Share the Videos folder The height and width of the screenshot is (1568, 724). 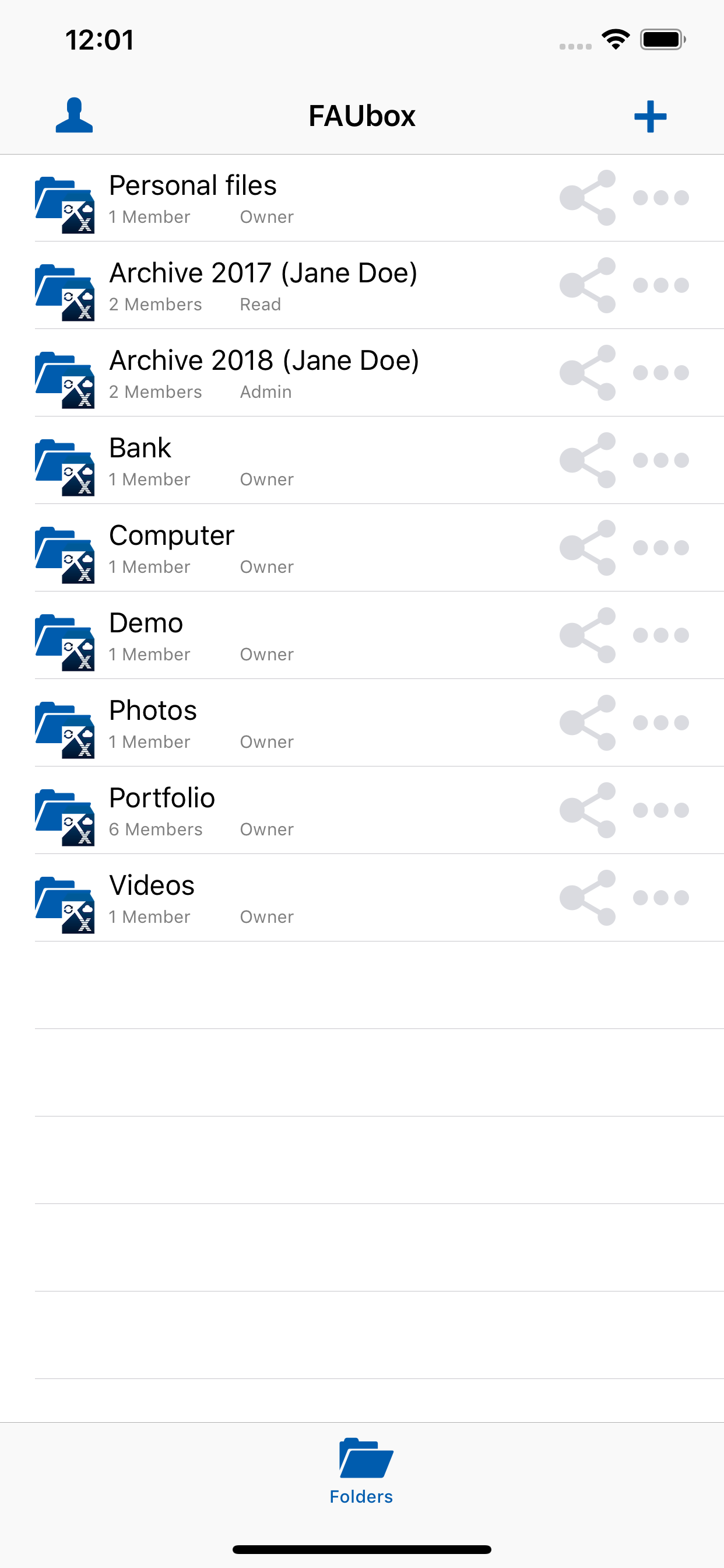[588, 898]
